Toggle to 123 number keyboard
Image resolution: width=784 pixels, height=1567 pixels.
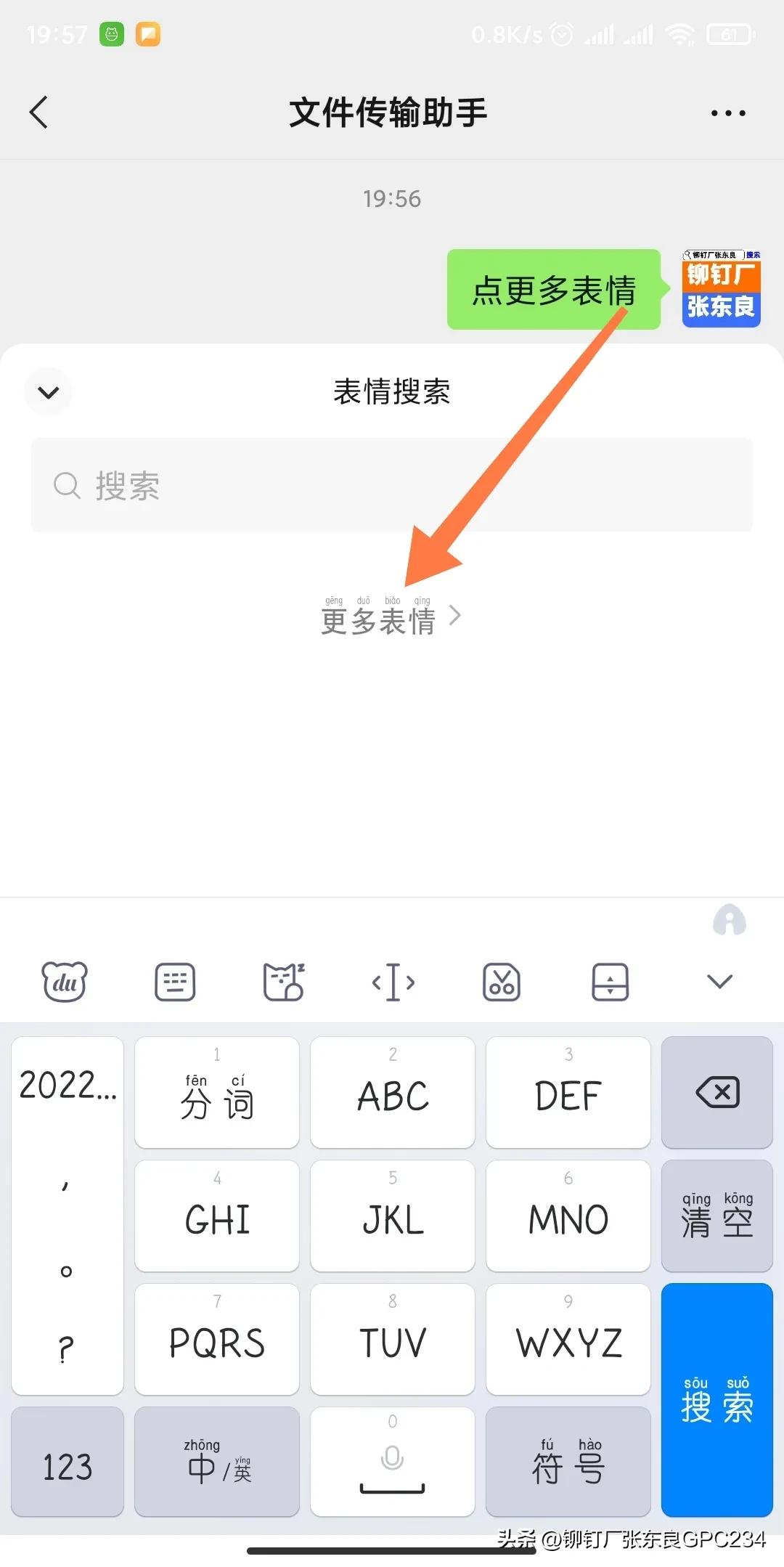point(67,1462)
